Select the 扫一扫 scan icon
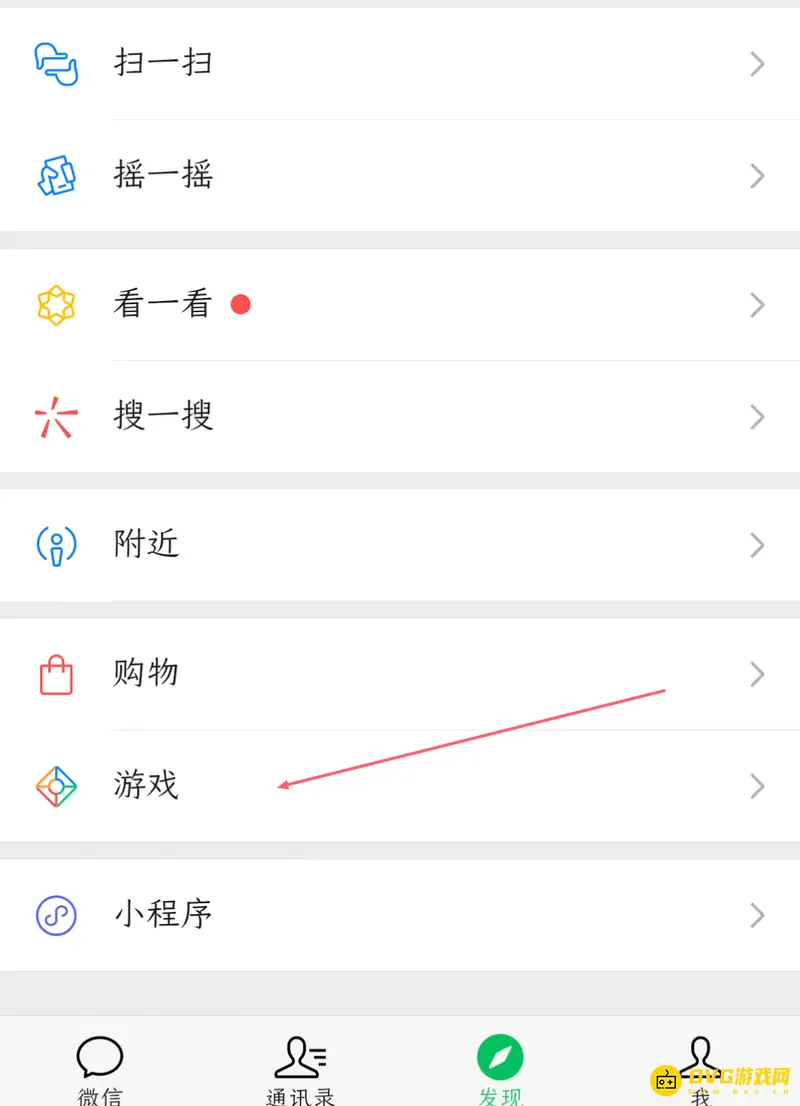 pyautogui.click(x=56, y=63)
